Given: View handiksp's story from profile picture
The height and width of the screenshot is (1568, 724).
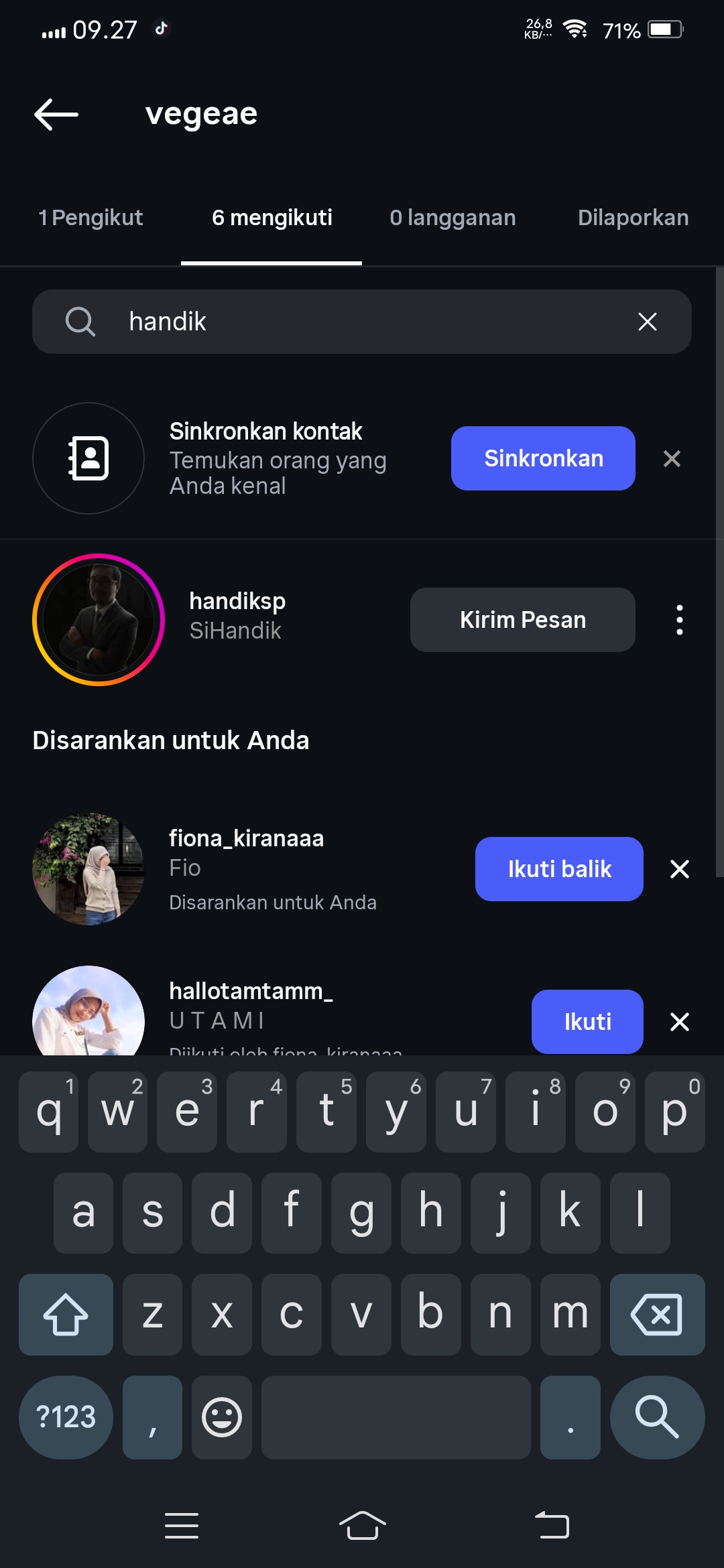Looking at the screenshot, I should tap(99, 620).
